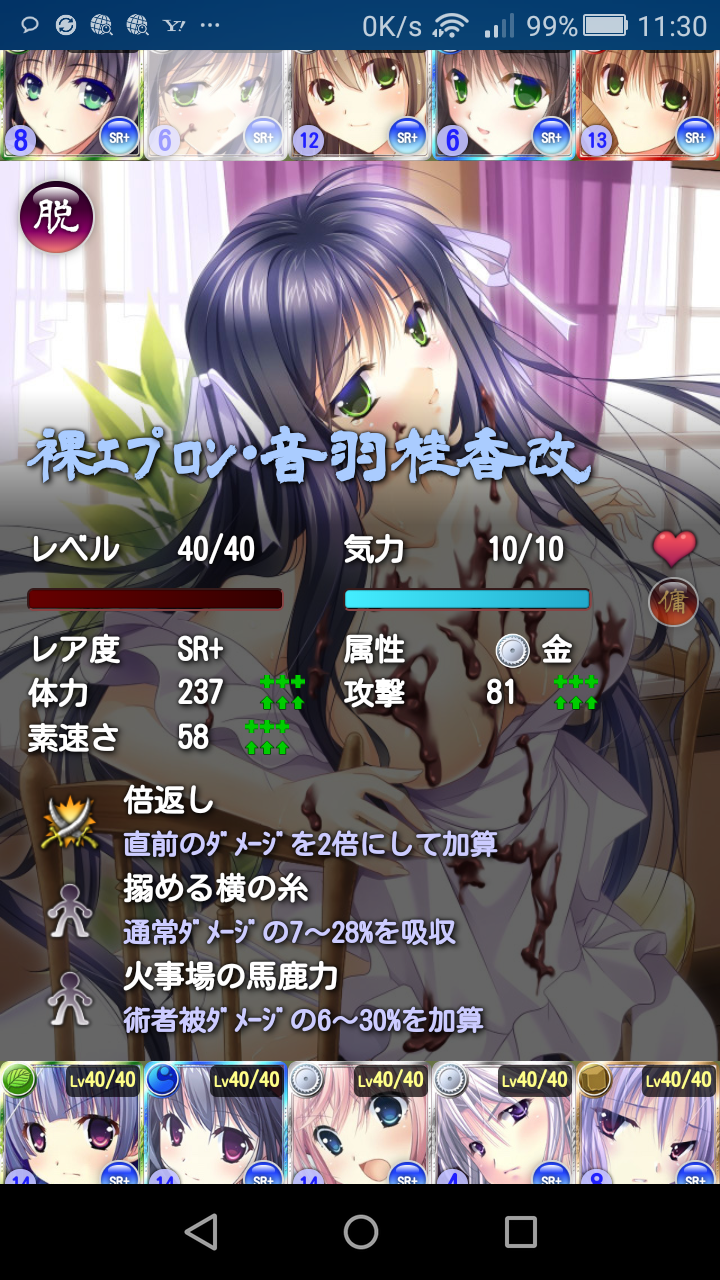The height and width of the screenshot is (1280, 720).
Task: Tap the round 傭 icon
Action: pos(673,602)
